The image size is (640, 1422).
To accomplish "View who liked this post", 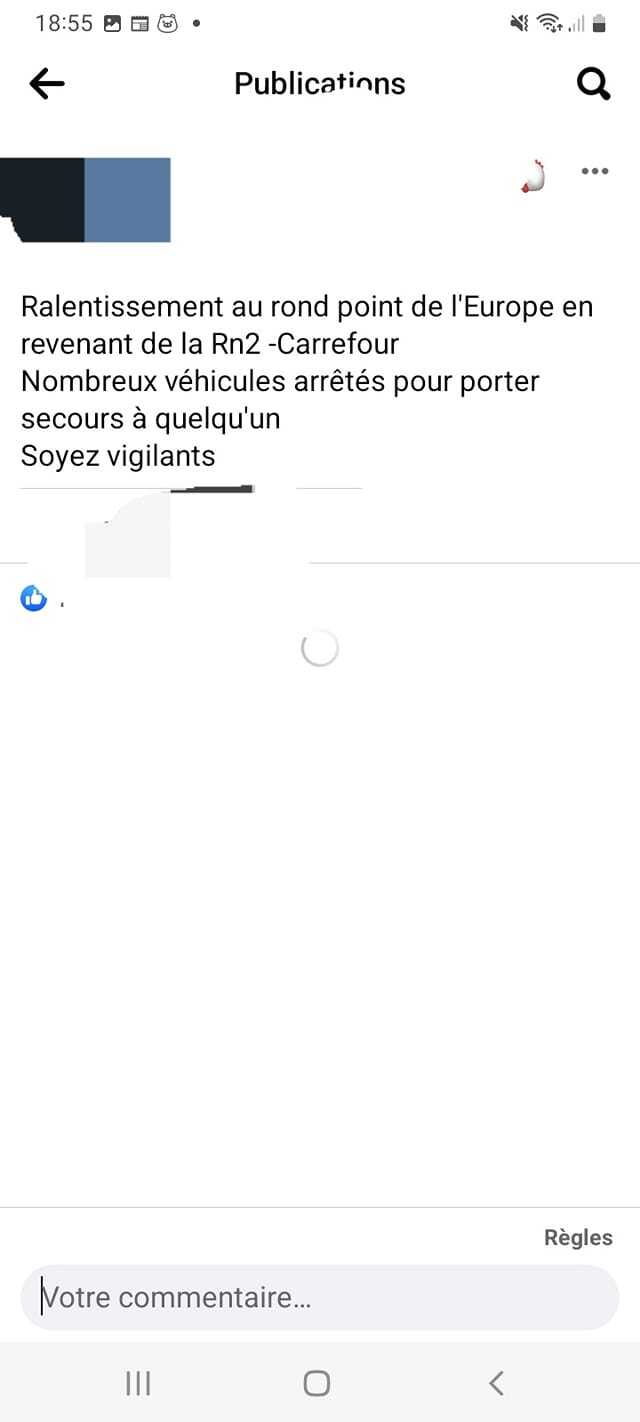I will (x=35, y=599).
